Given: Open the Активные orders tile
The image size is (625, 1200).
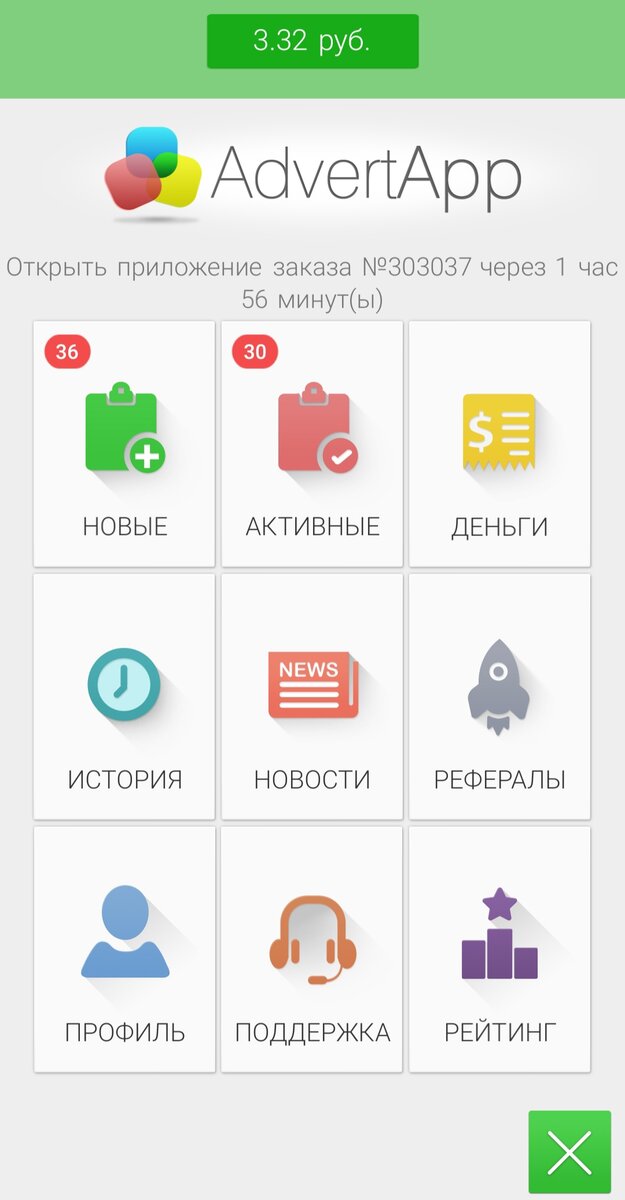Looking at the screenshot, I should pos(312,444).
